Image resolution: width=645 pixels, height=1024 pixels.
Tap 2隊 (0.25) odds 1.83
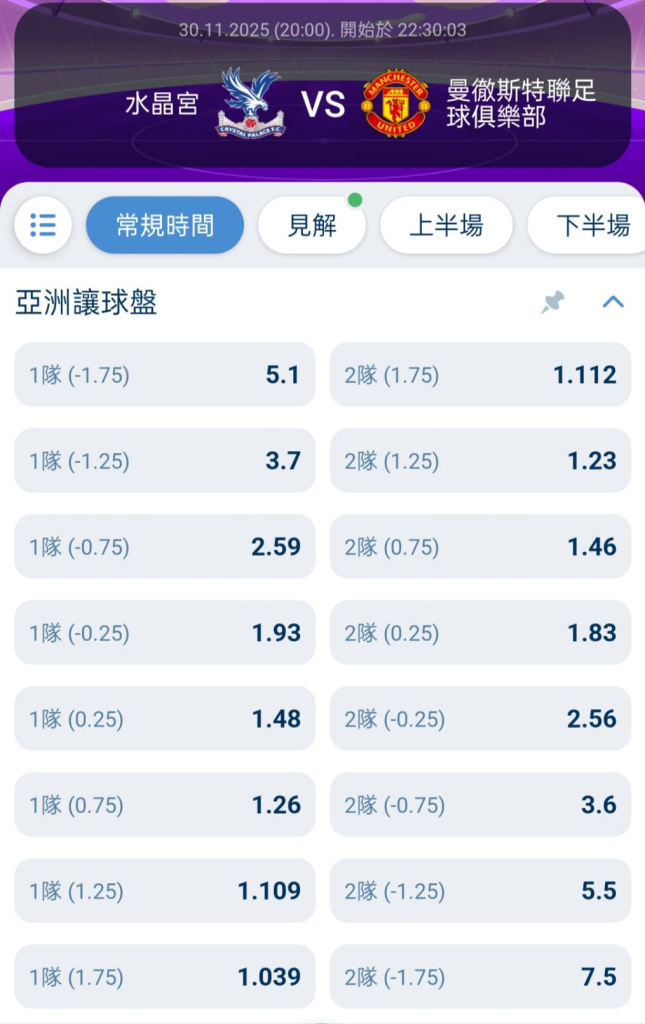(480, 632)
